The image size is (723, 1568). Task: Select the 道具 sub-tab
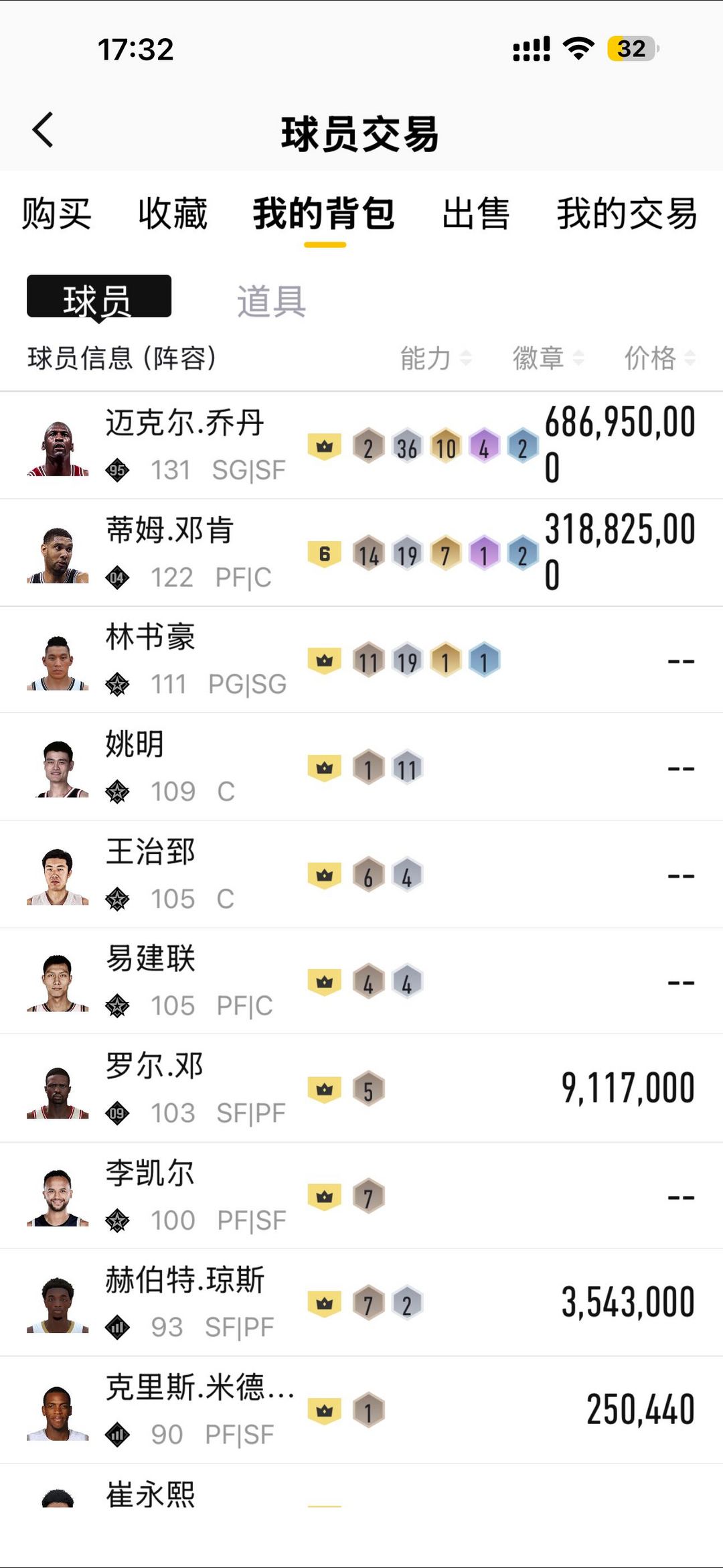[x=271, y=301]
